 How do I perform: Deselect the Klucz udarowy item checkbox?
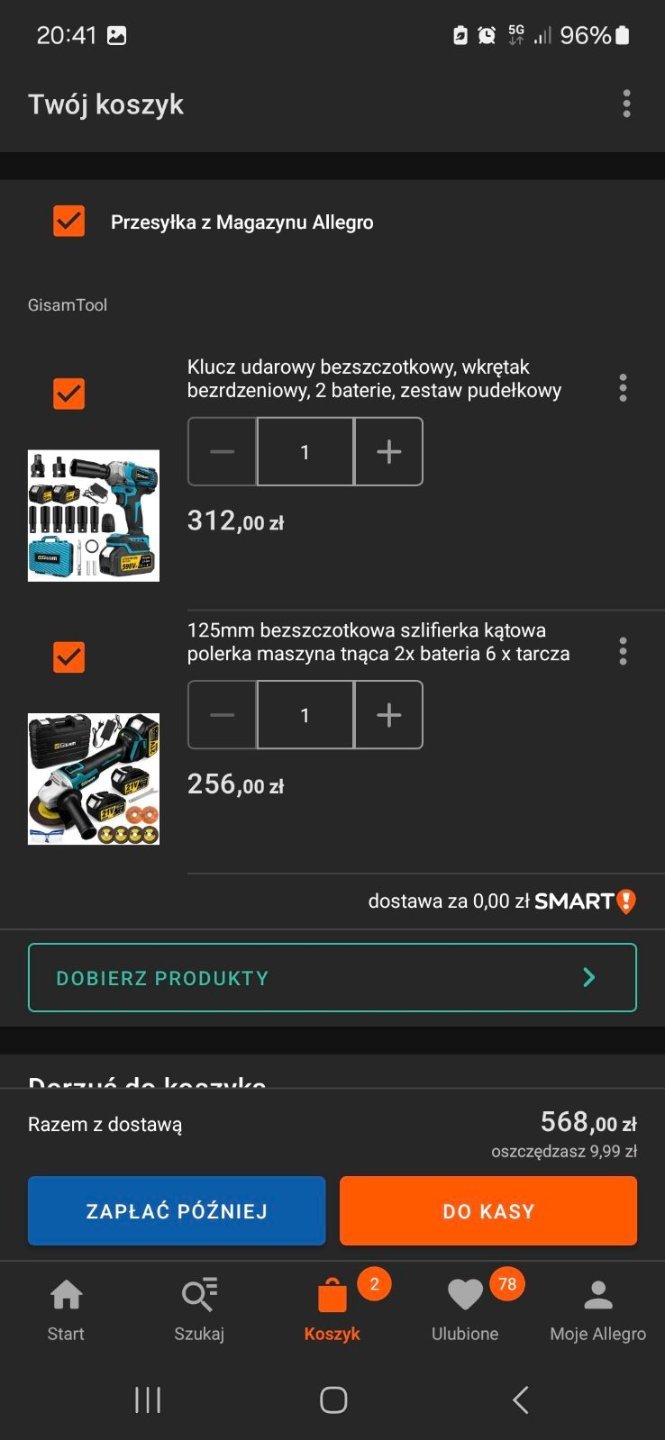69,393
